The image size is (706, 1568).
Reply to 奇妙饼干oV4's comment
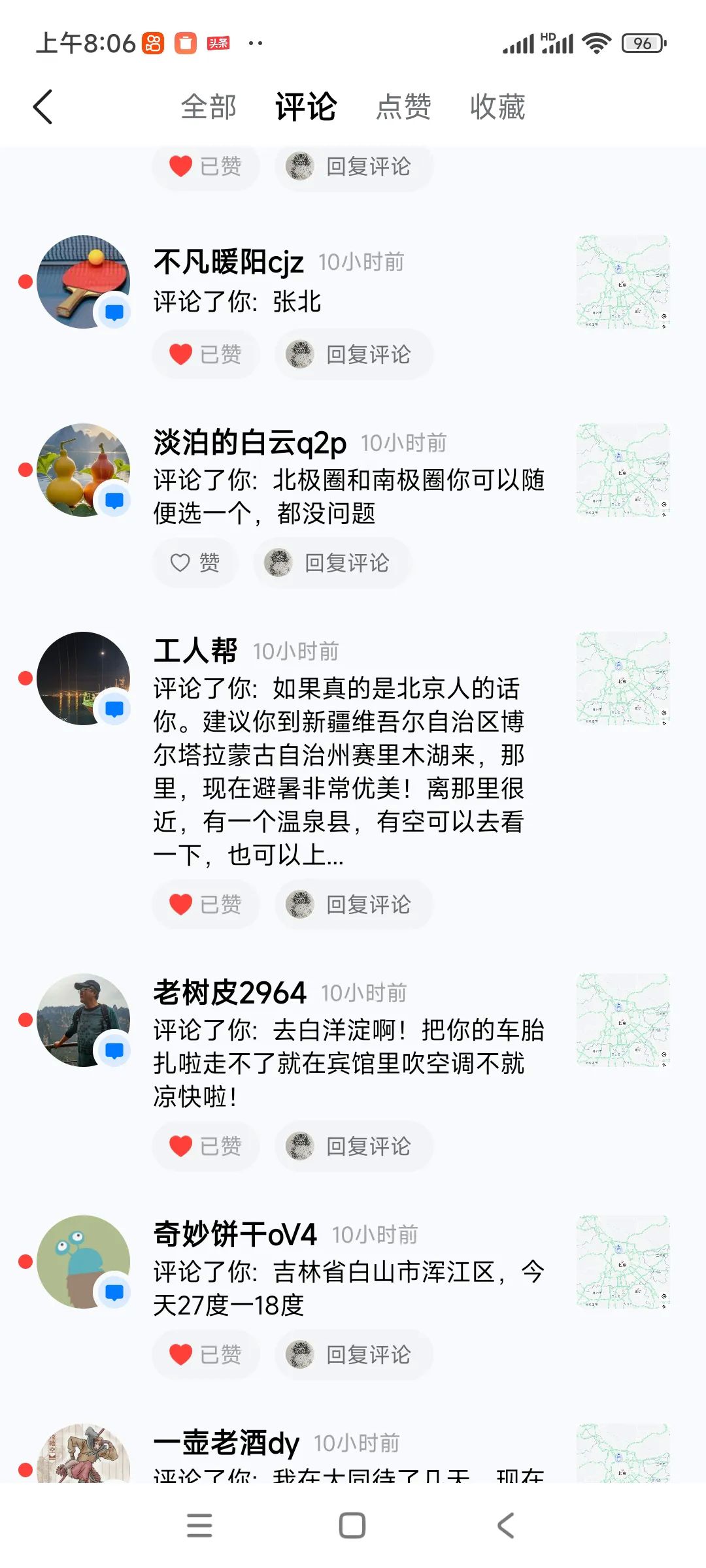coord(354,1354)
